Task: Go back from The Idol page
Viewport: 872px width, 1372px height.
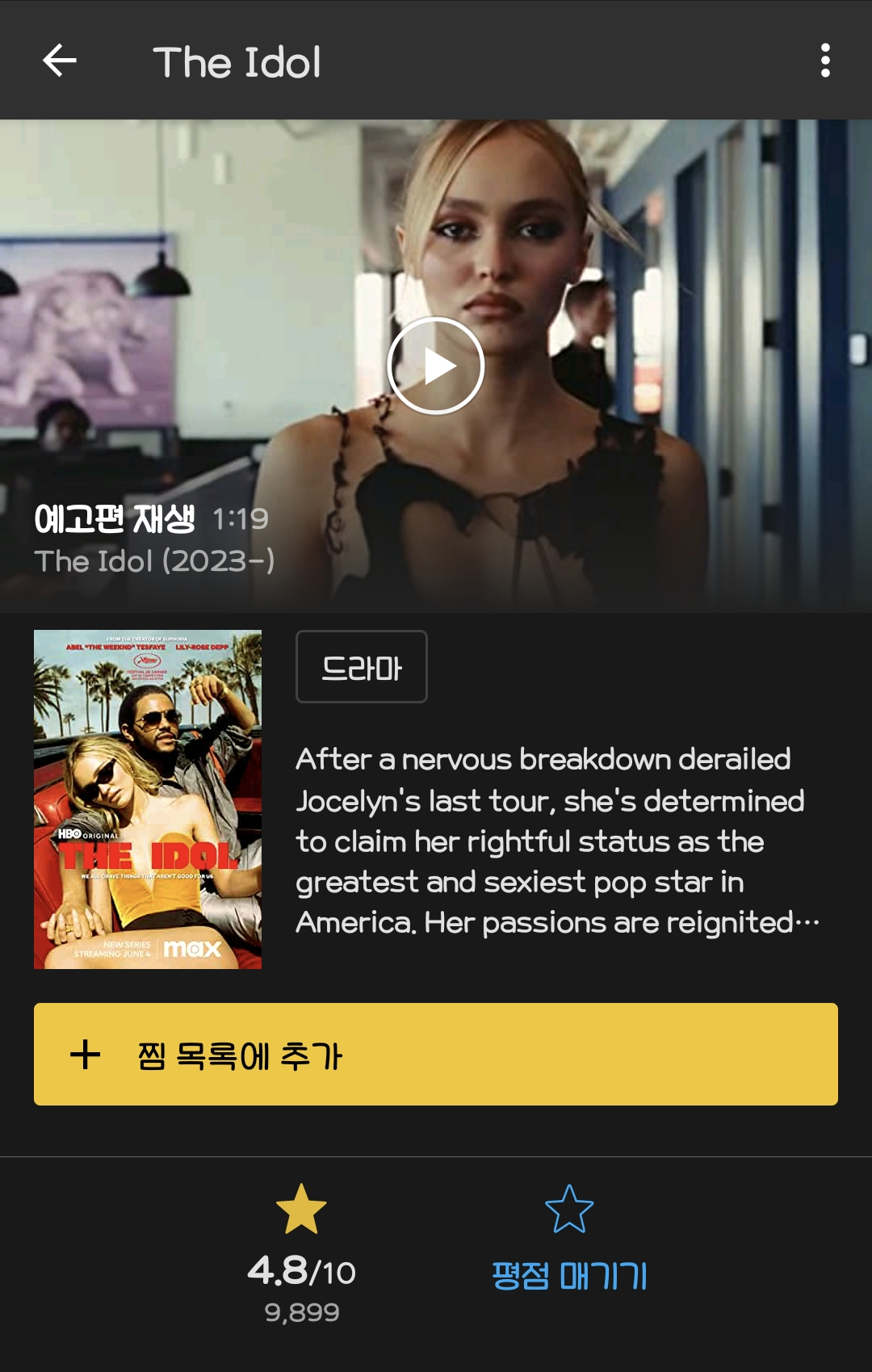Action: 60,61
